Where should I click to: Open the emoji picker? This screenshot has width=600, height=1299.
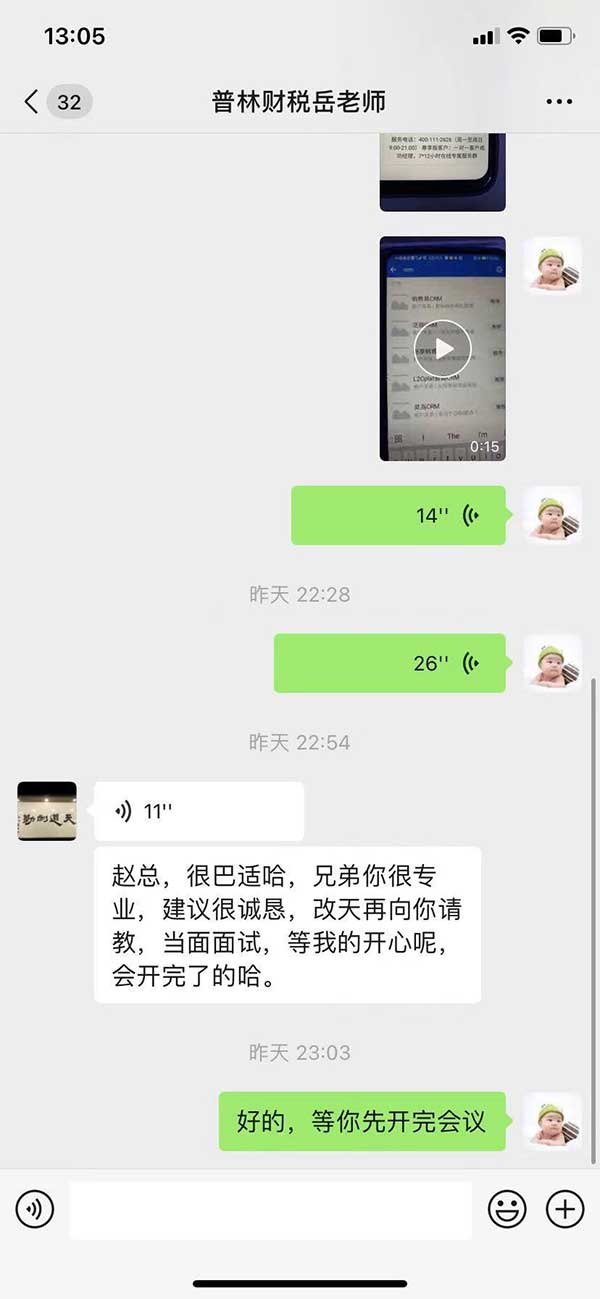507,1210
